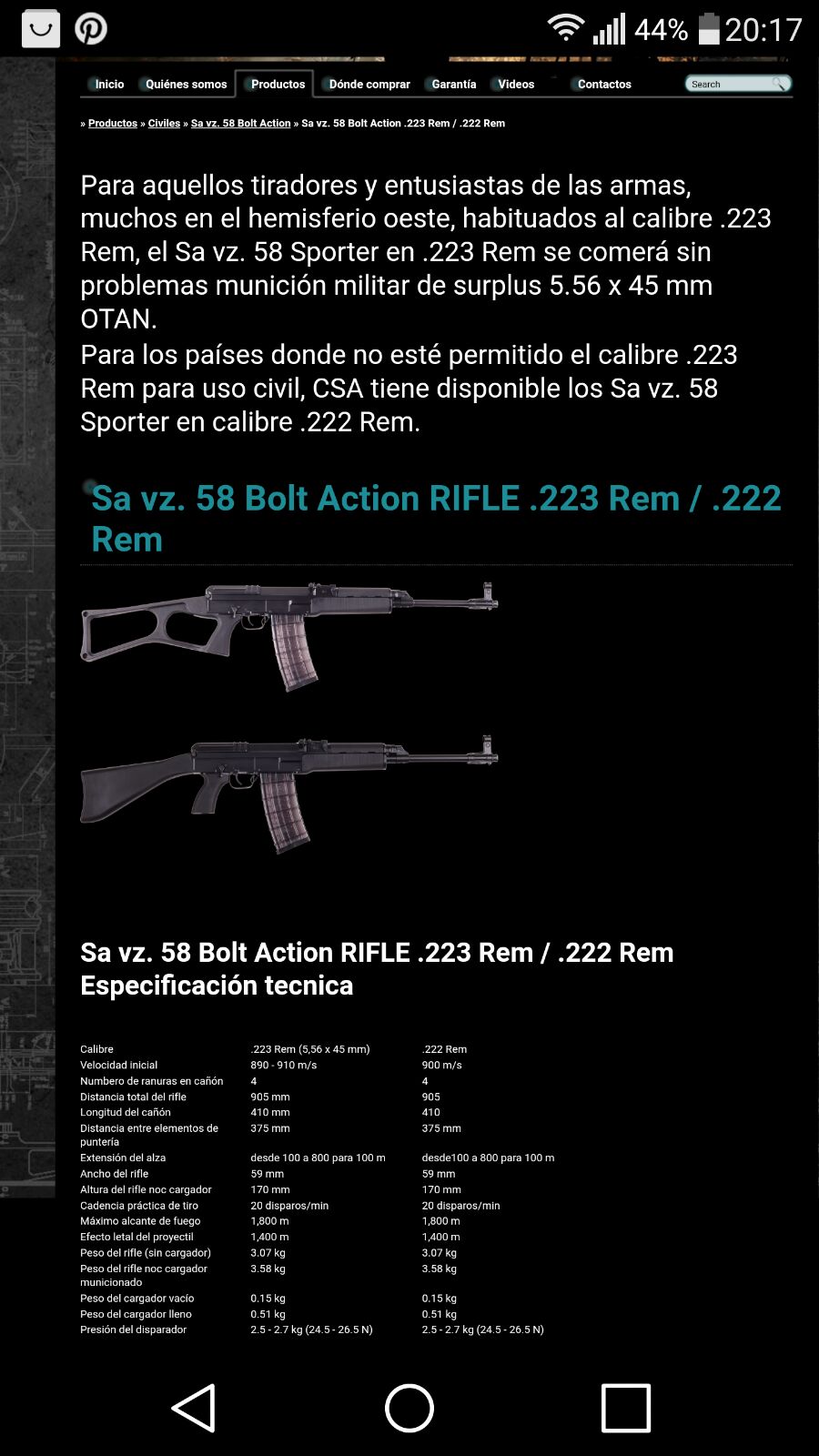Go to Quiénes somos page
819x1456 pixels.
tap(186, 84)
